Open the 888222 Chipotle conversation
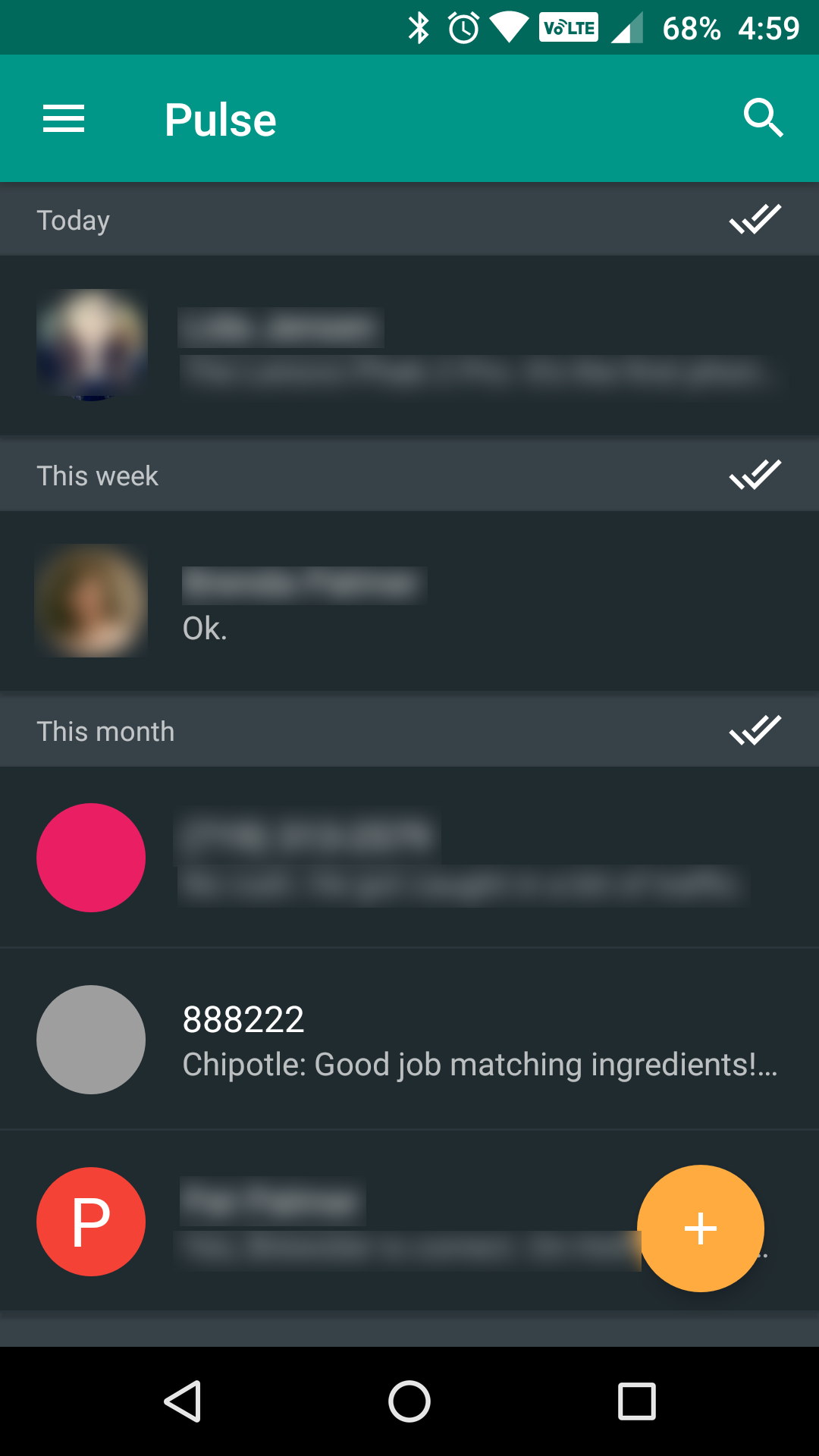This screenshot has width=819, height=1456. point(409,1039)
